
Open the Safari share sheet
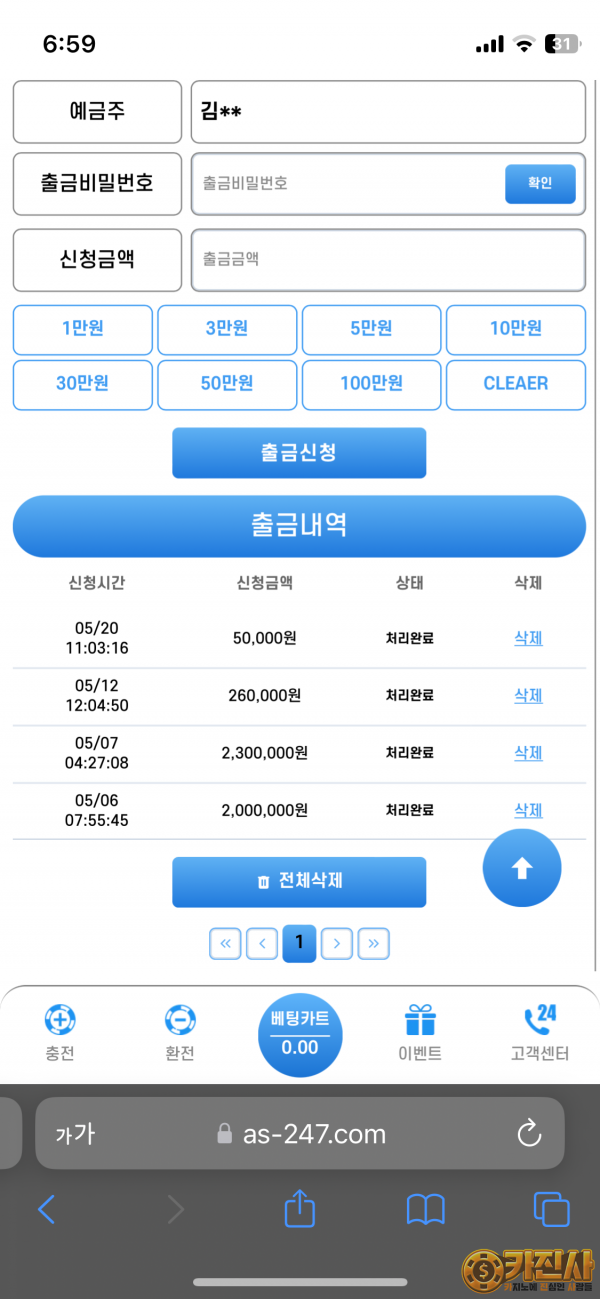click(x=300, y=1208)
